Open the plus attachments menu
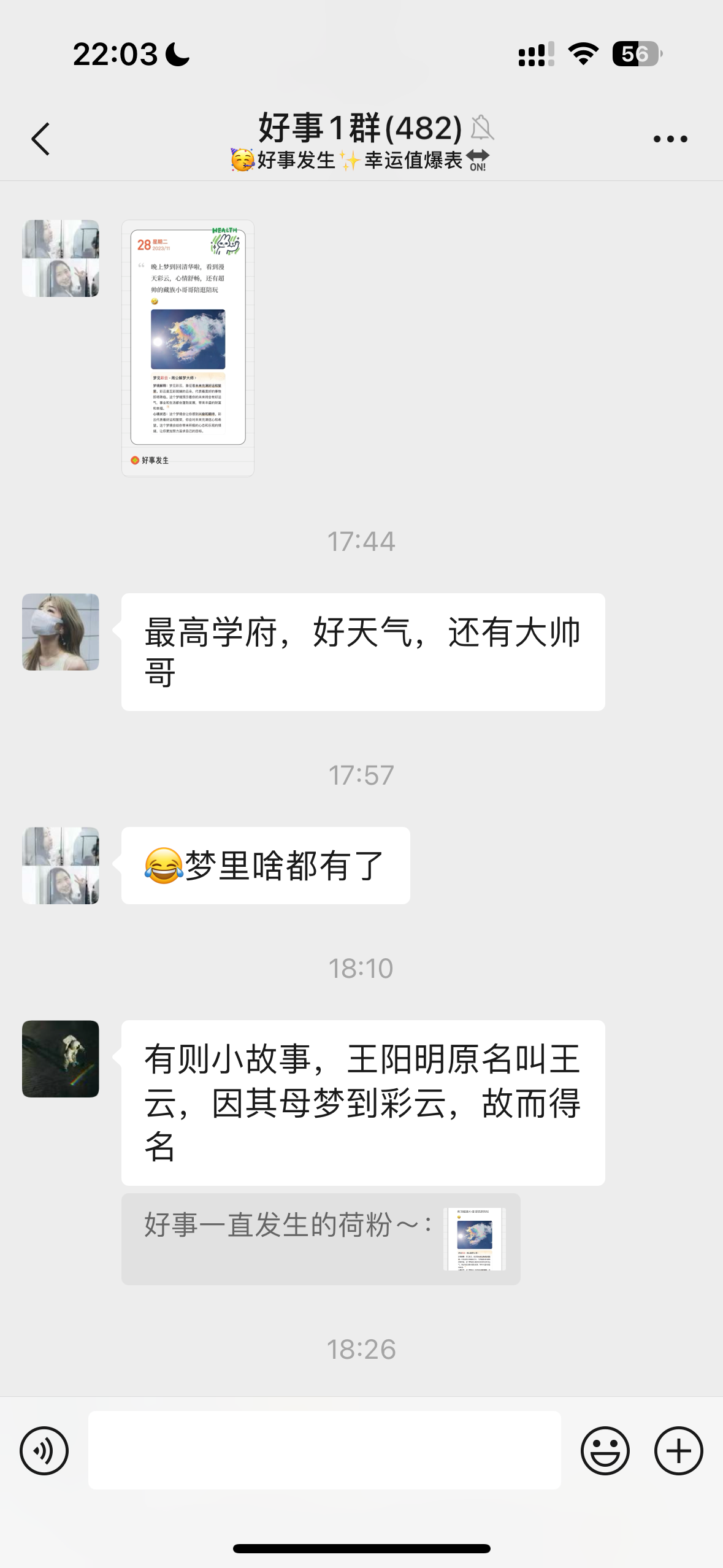The image size is (723, 1568). pos(678,1450)
